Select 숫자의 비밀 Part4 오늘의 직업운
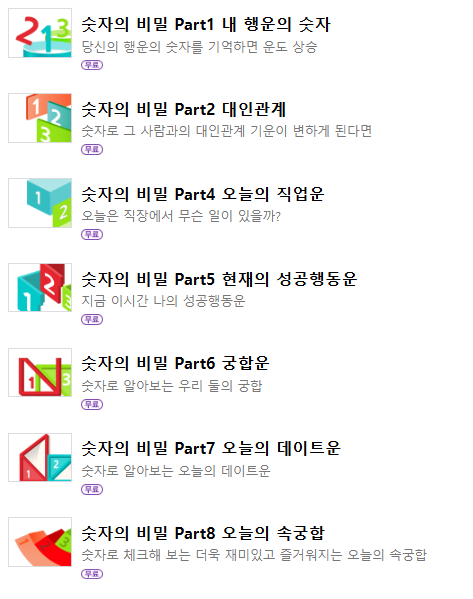473x599 pixels. tap(203, 194)
